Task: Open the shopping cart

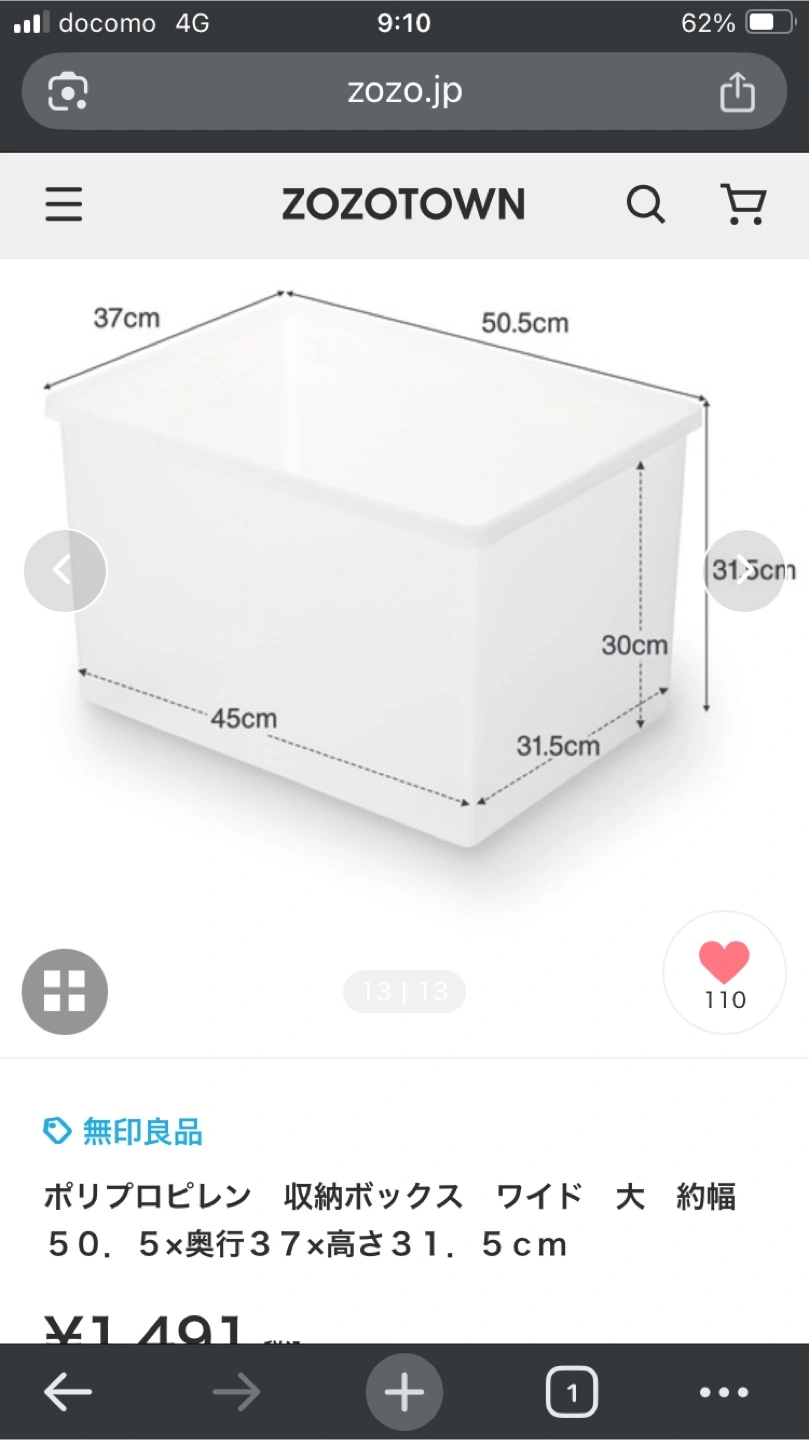Action: click(743, 205)
